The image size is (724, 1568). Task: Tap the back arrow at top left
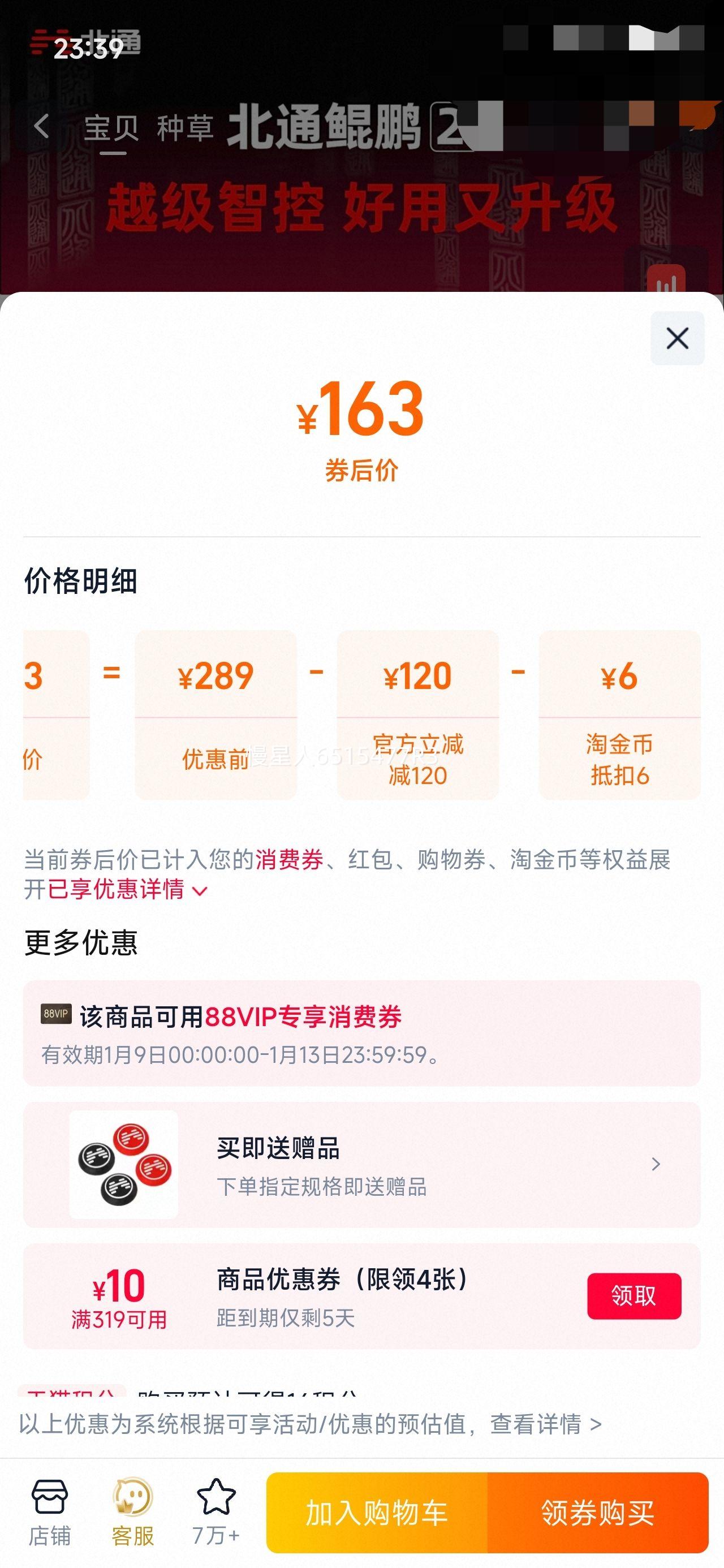(40, 125)
